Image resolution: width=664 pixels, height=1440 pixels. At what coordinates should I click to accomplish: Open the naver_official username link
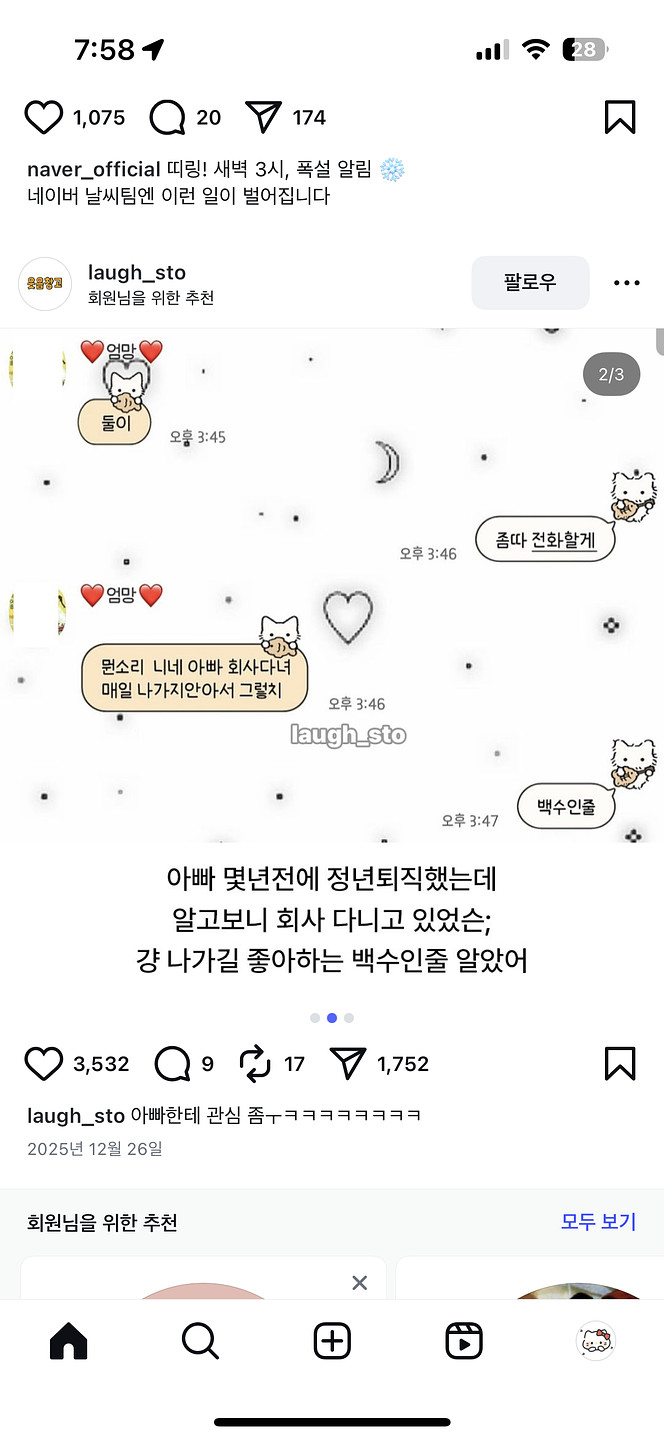pos(94,170)
